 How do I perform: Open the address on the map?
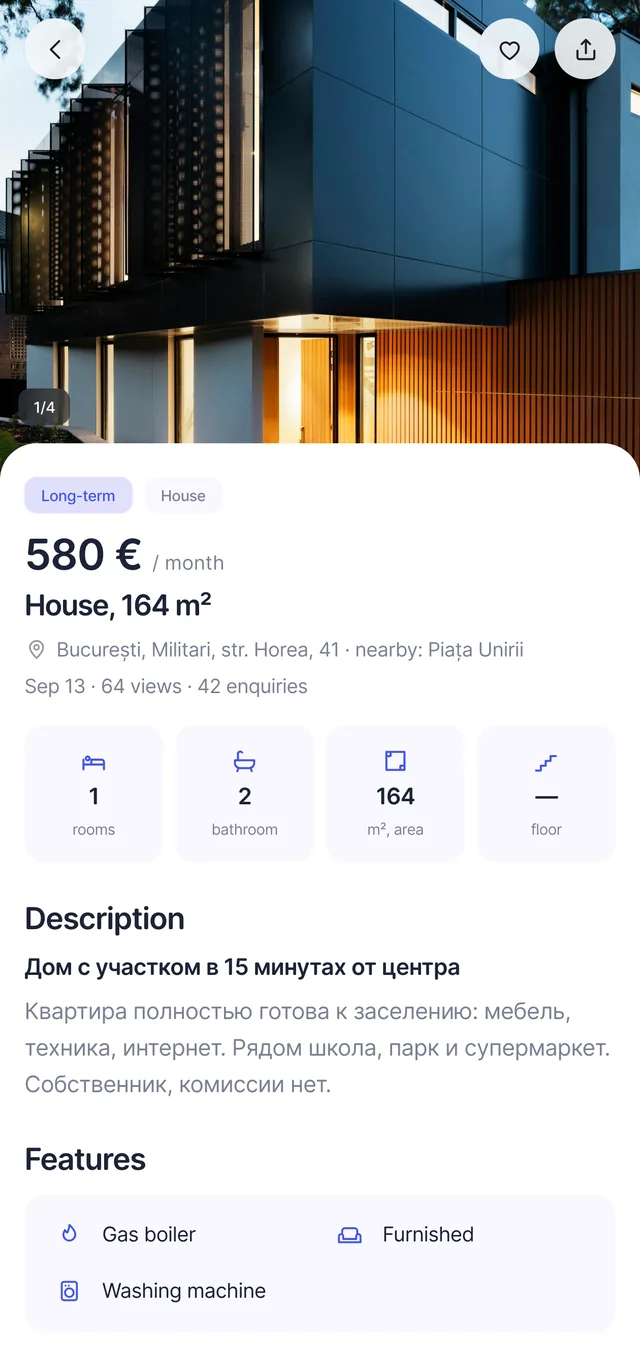[x=275, y=650]
